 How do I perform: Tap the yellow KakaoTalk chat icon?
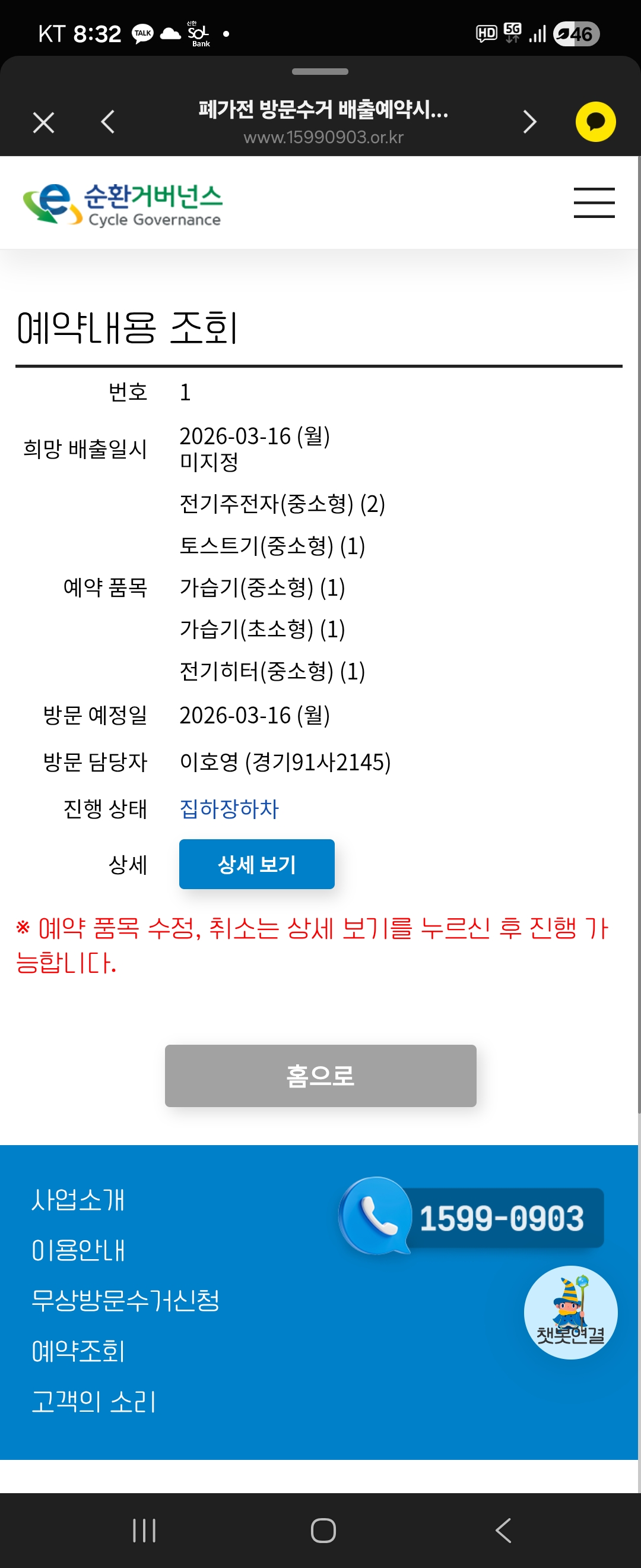(x=595, y=122)
